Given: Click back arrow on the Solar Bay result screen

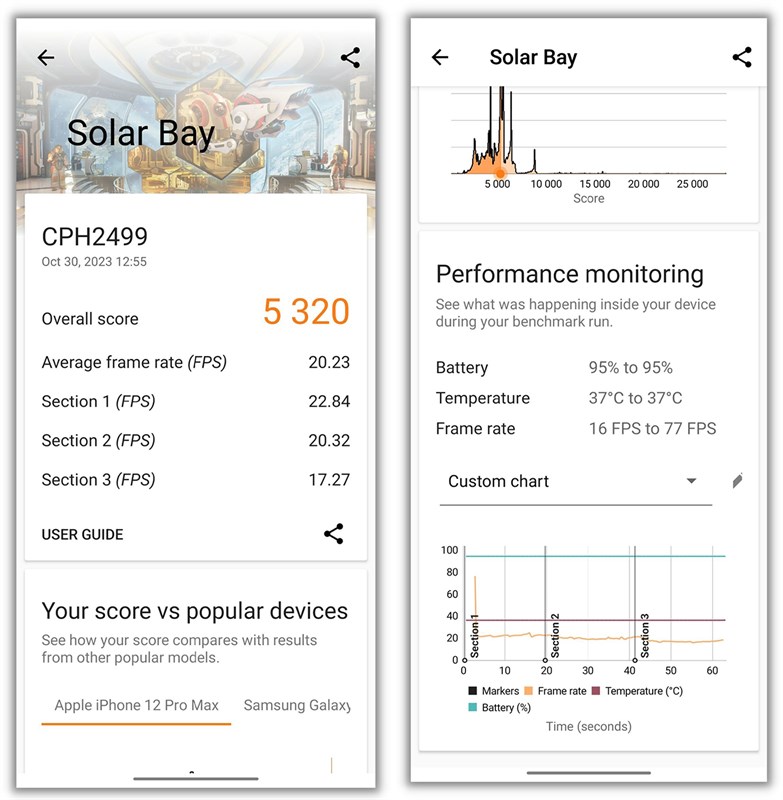Looking at the screenshot, I should 45,57.
